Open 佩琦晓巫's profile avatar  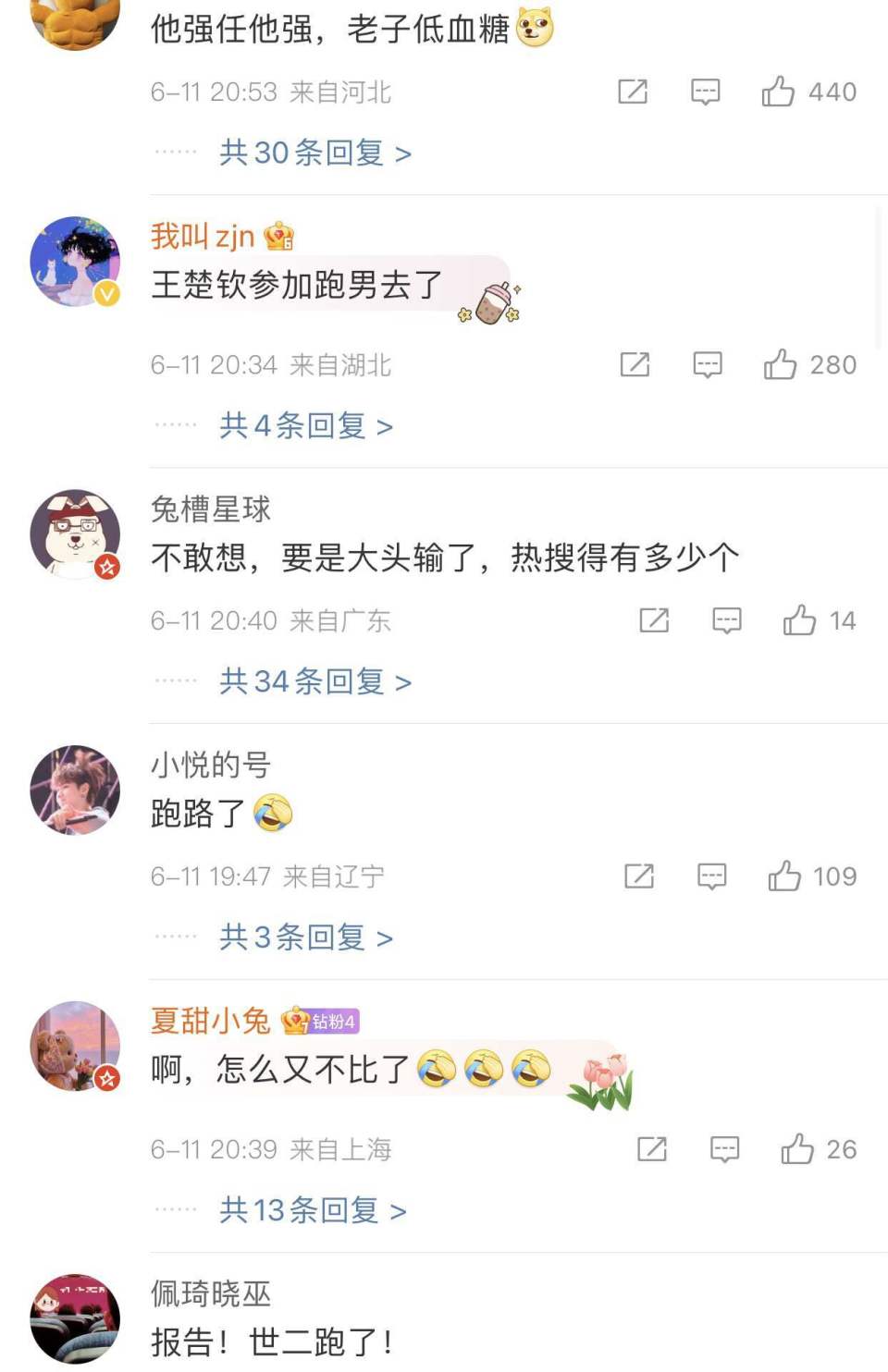click(75, 1318)
